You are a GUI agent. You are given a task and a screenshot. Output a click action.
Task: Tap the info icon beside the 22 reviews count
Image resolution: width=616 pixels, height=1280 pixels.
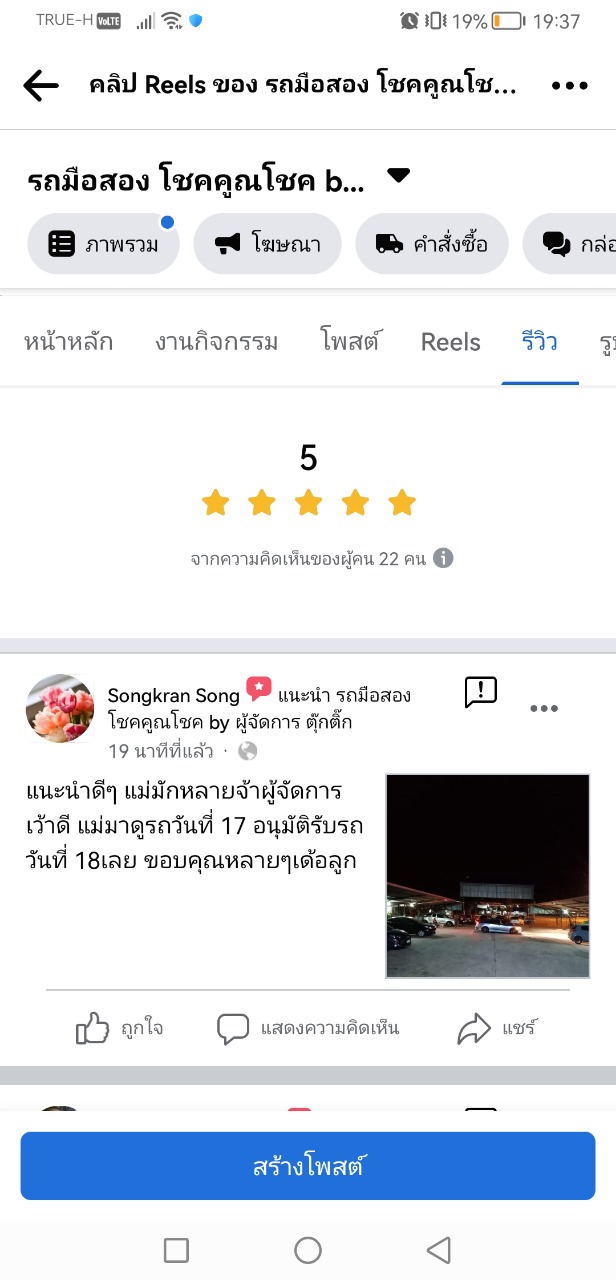tap(443, 558)
